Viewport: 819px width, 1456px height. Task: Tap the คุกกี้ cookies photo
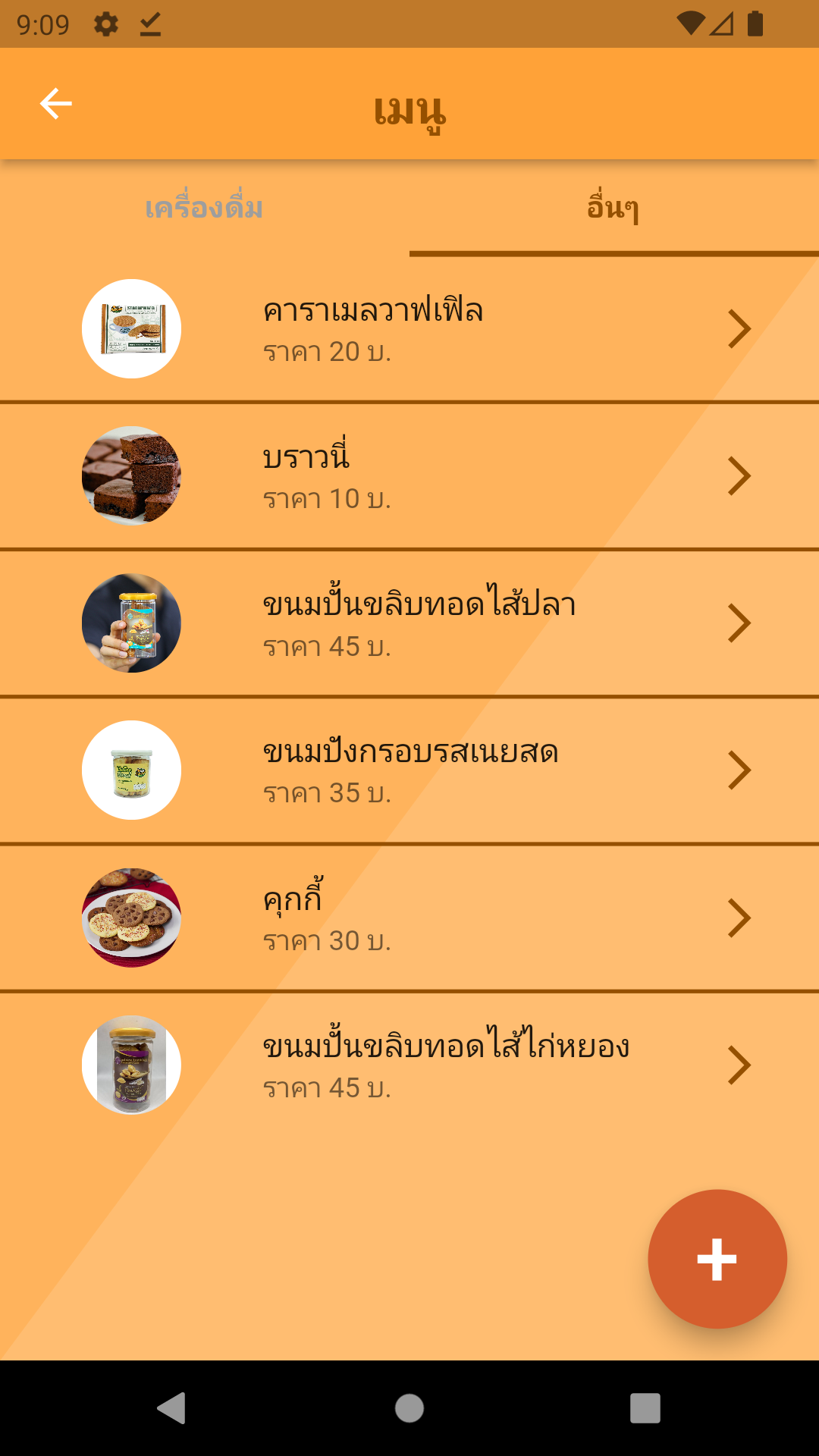(x=130, y=917)
